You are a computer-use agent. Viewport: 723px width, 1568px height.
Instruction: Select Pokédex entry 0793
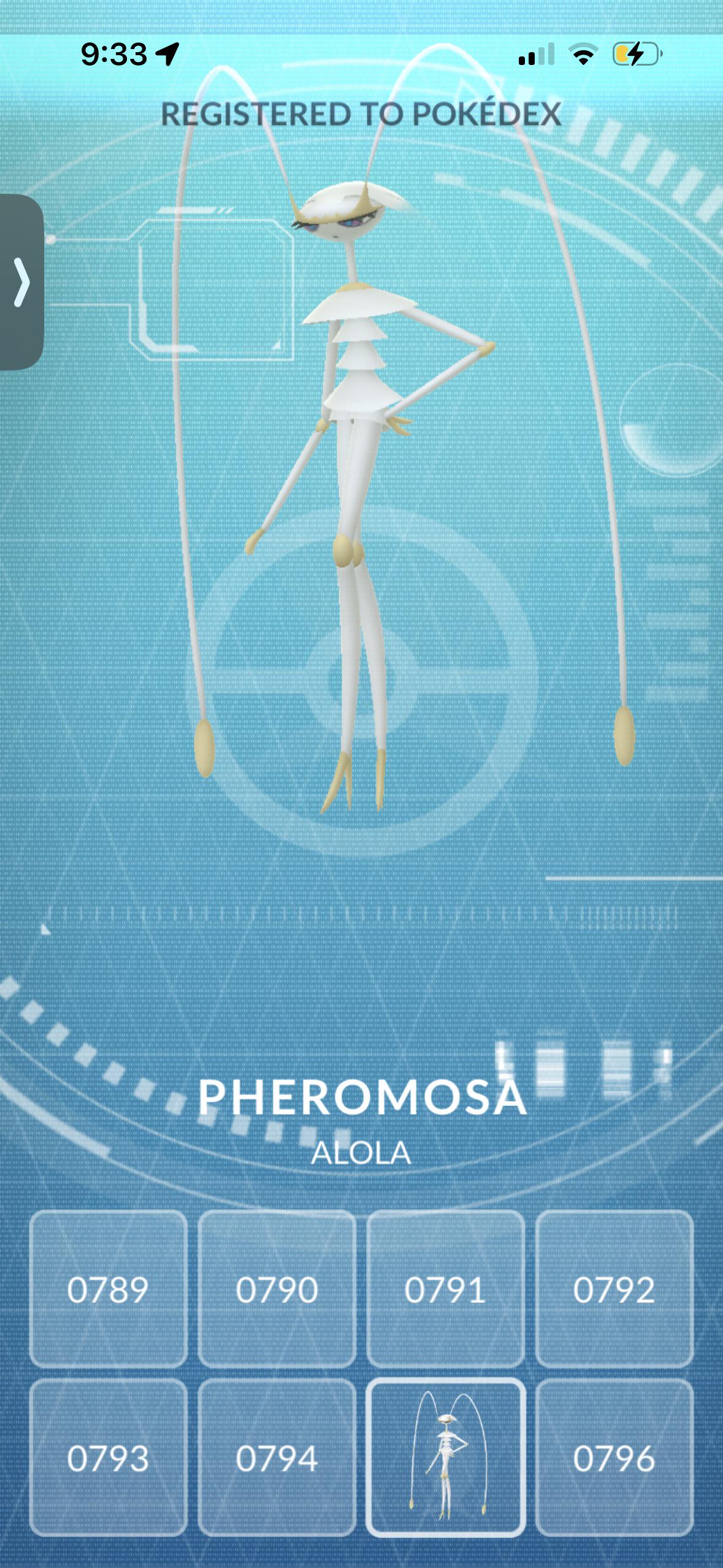coord(109,1458)
